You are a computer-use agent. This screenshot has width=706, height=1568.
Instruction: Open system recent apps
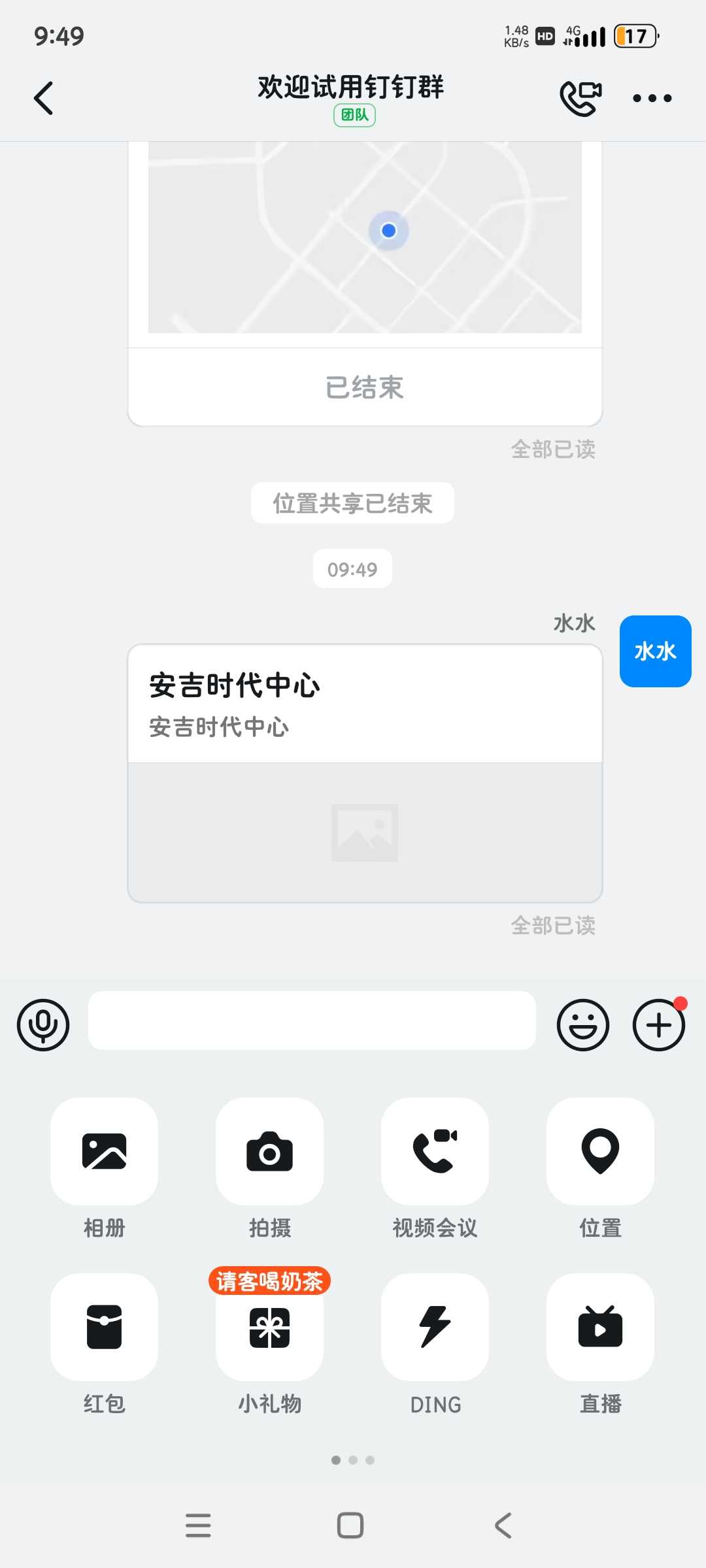point(198,1526)
